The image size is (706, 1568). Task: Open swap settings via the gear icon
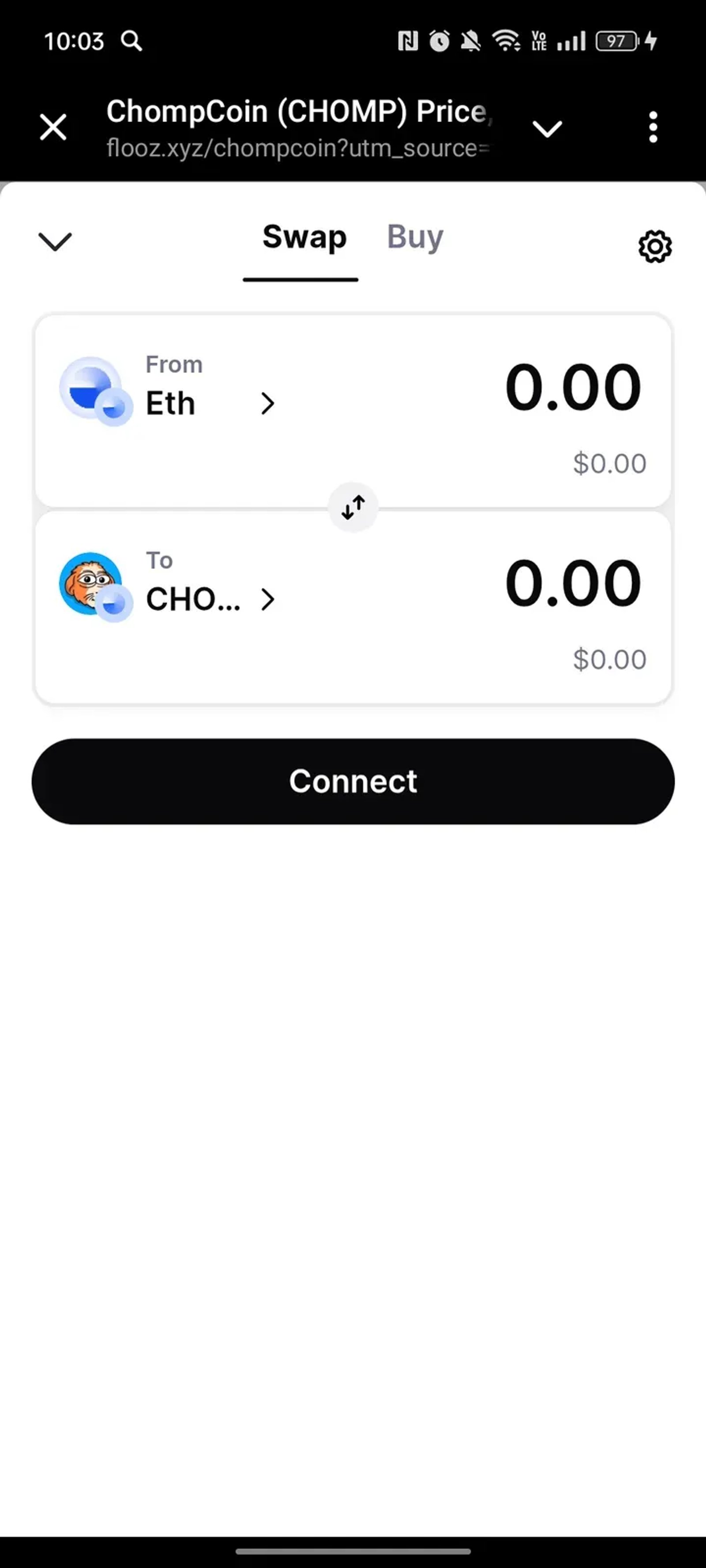tap(655, 246)
